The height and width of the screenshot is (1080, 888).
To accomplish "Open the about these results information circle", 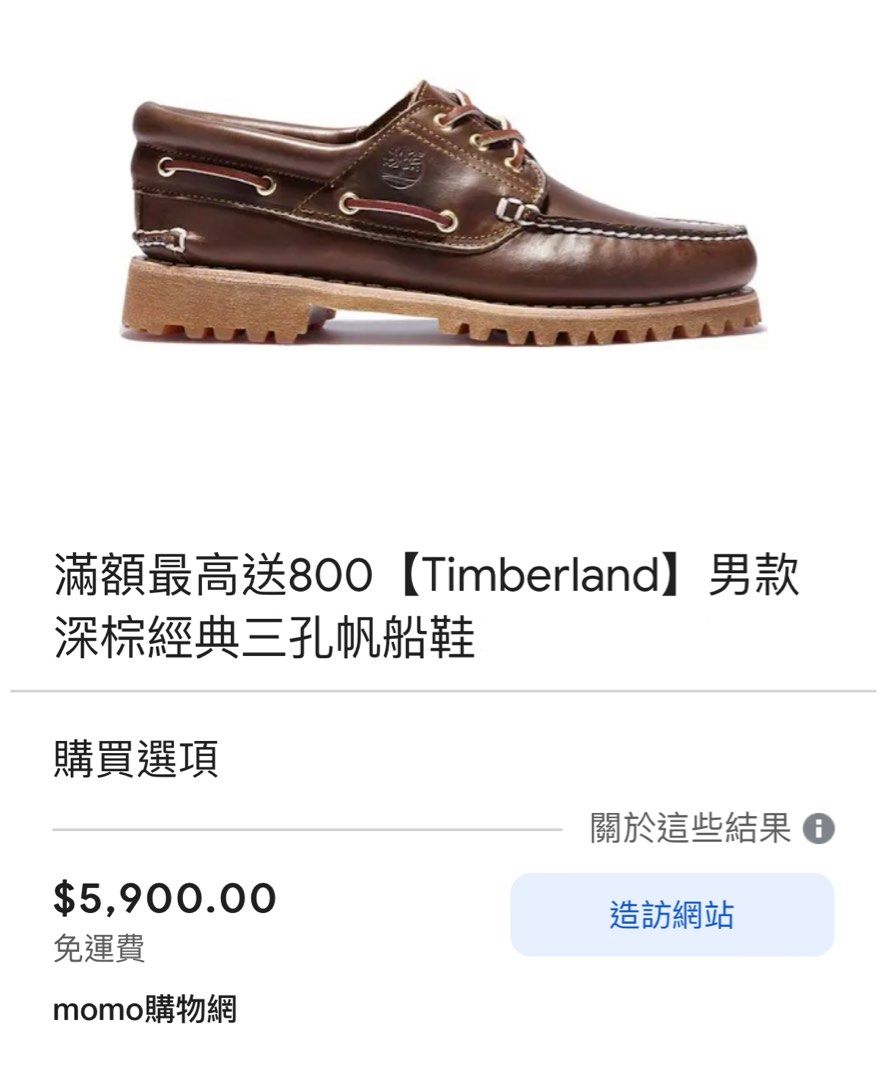I will pos(820,827).
